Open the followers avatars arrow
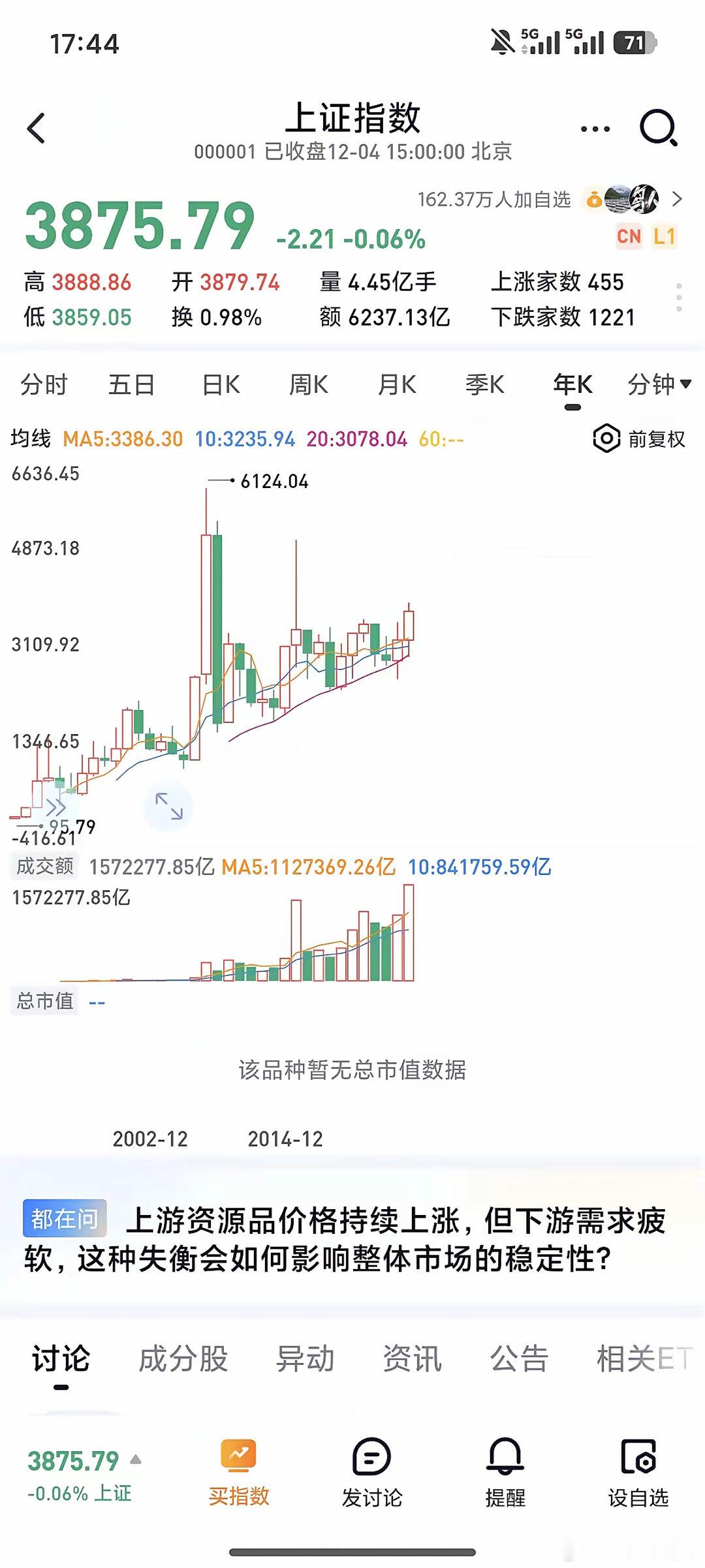This screenshot has height=1568, width=705. [679, 200]
